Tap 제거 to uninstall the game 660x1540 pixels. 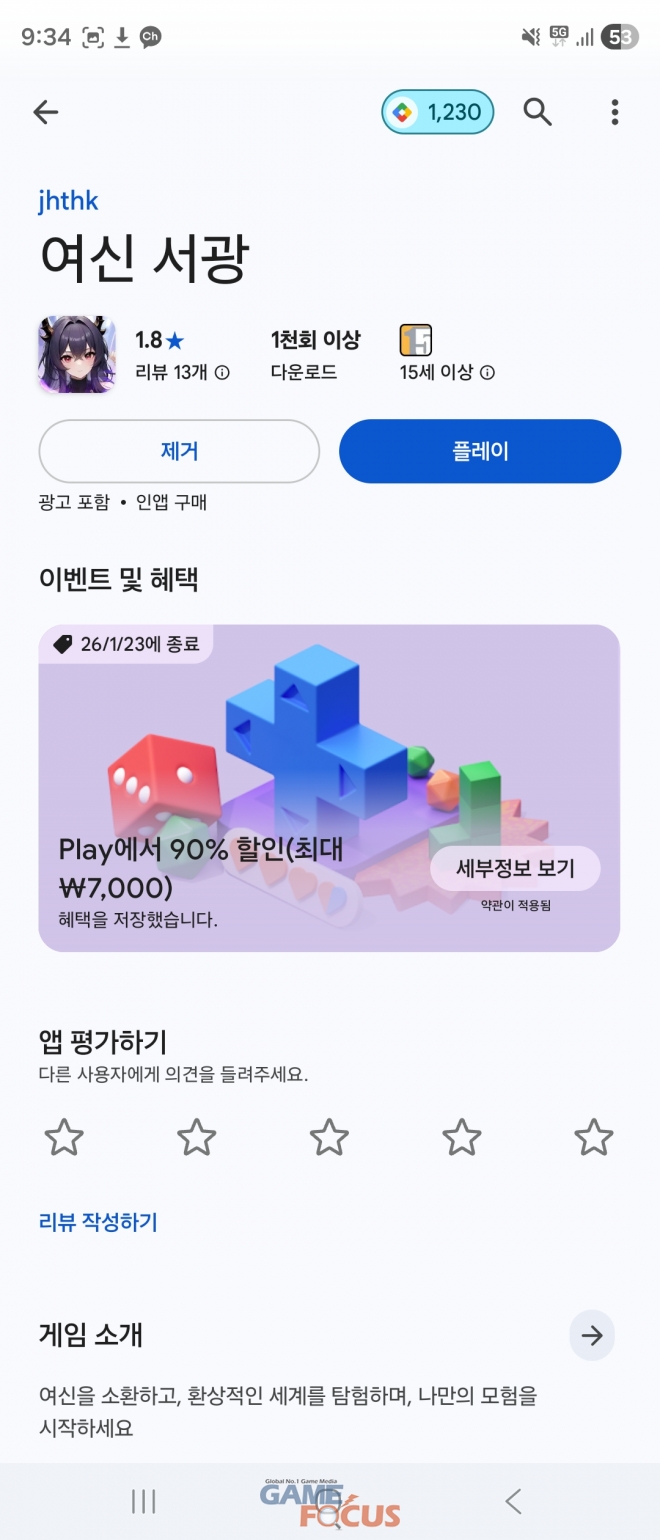[x=179, y=451]
